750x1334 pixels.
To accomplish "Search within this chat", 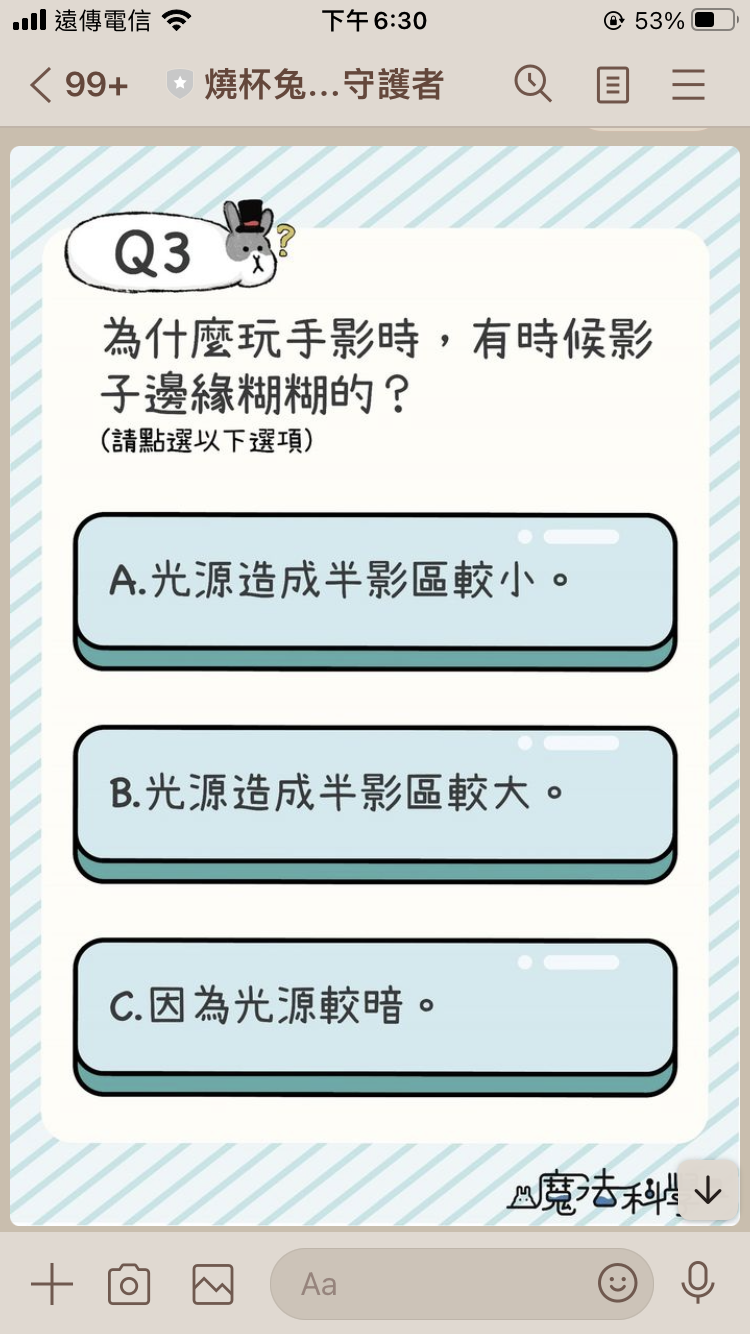I will (x=533, y=85).
